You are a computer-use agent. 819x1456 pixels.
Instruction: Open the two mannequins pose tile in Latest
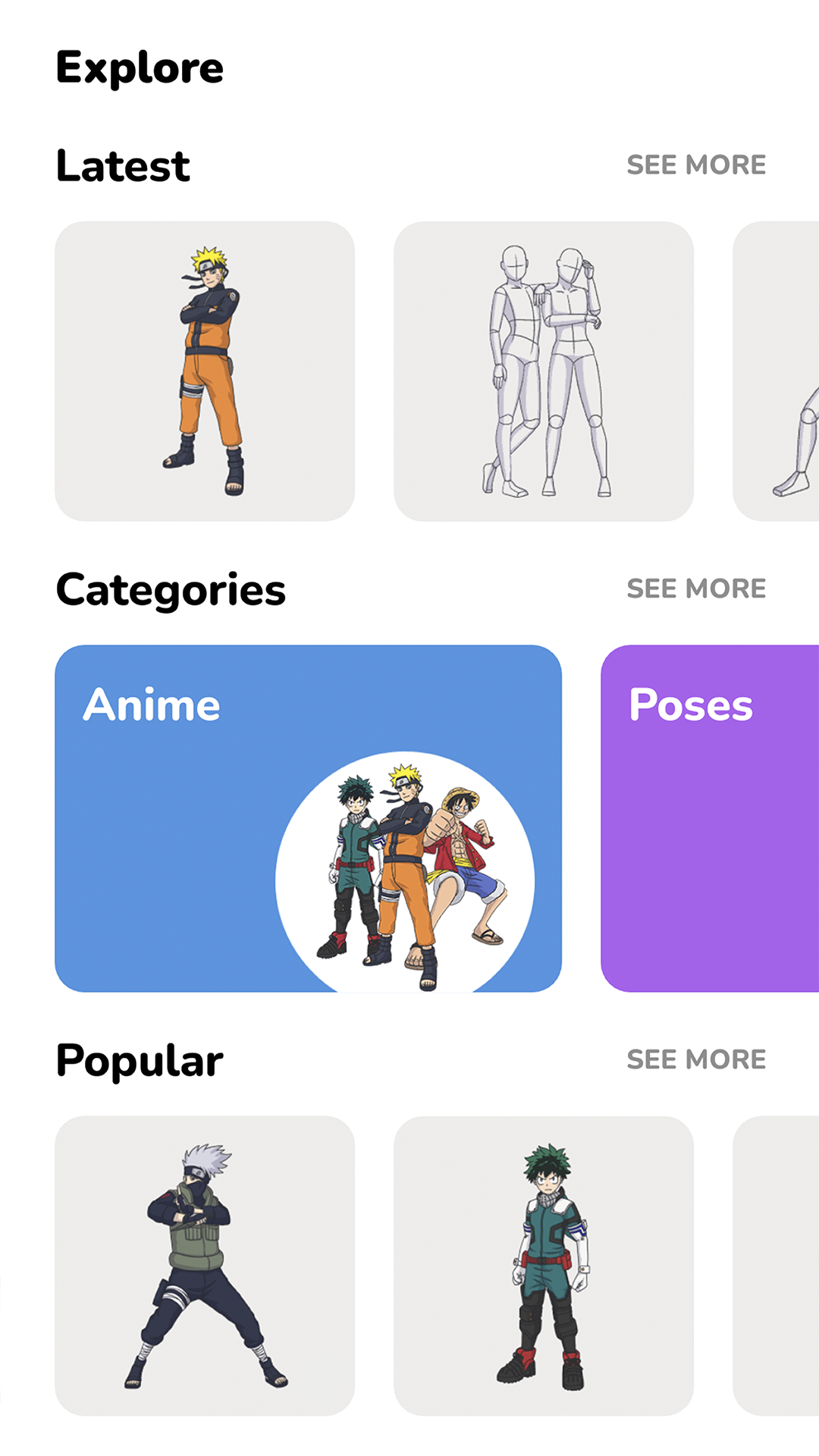[x=543, y=371]
